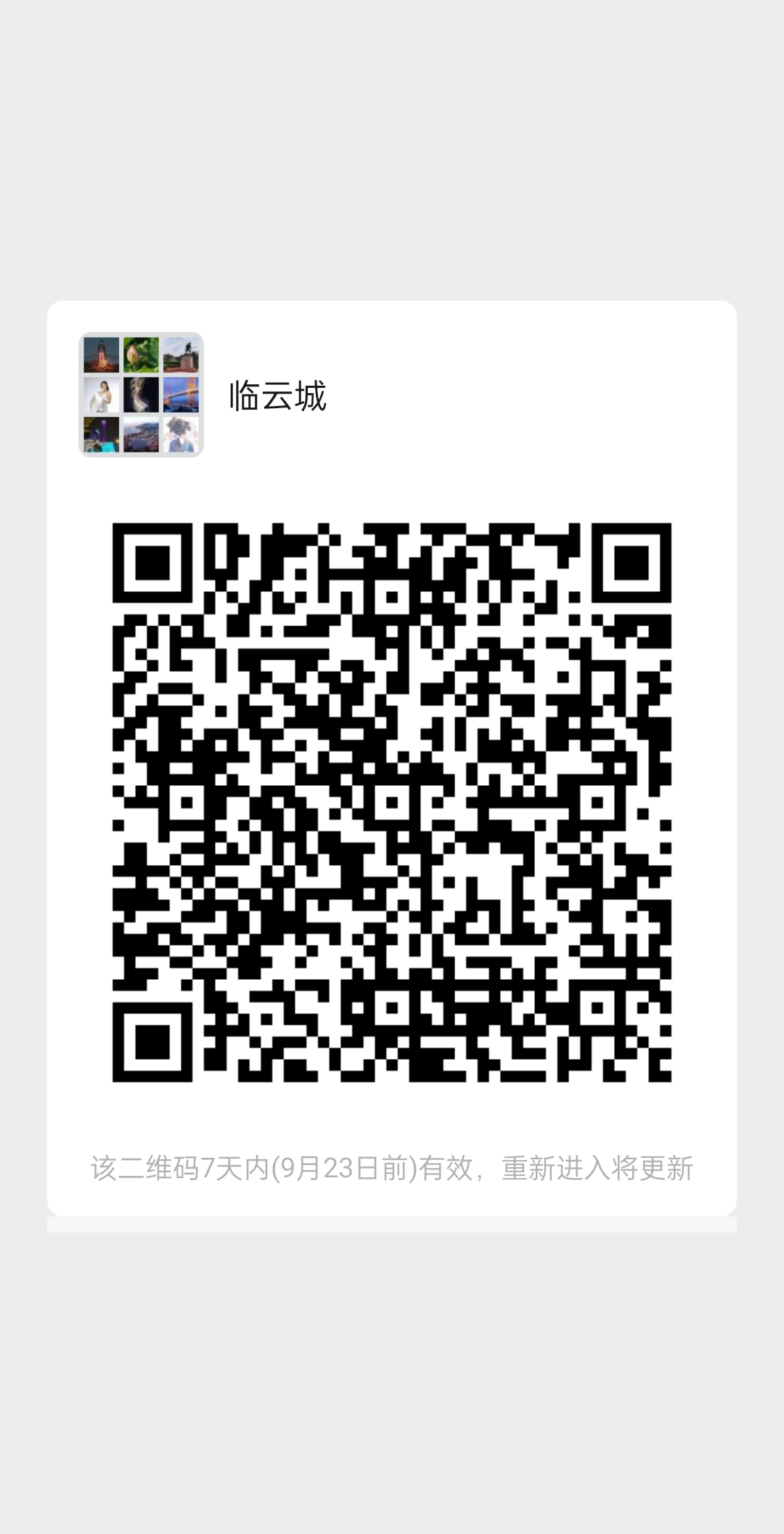784x1534 pixels.
Task: Select the suspension bridge thumbnail in avatar grid
Action: [x=181, y=394]
